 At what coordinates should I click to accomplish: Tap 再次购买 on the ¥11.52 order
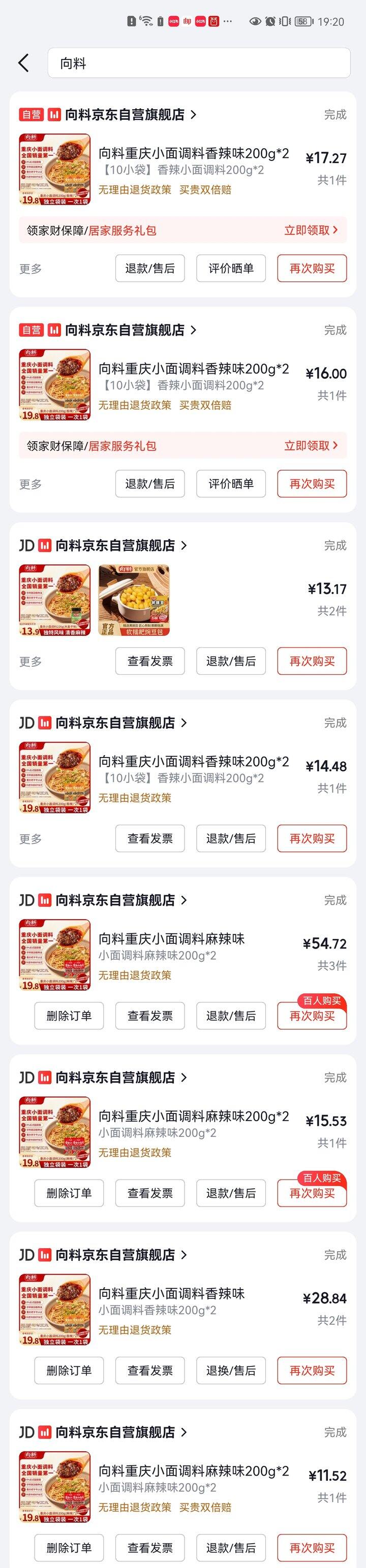click(312, 1547)
